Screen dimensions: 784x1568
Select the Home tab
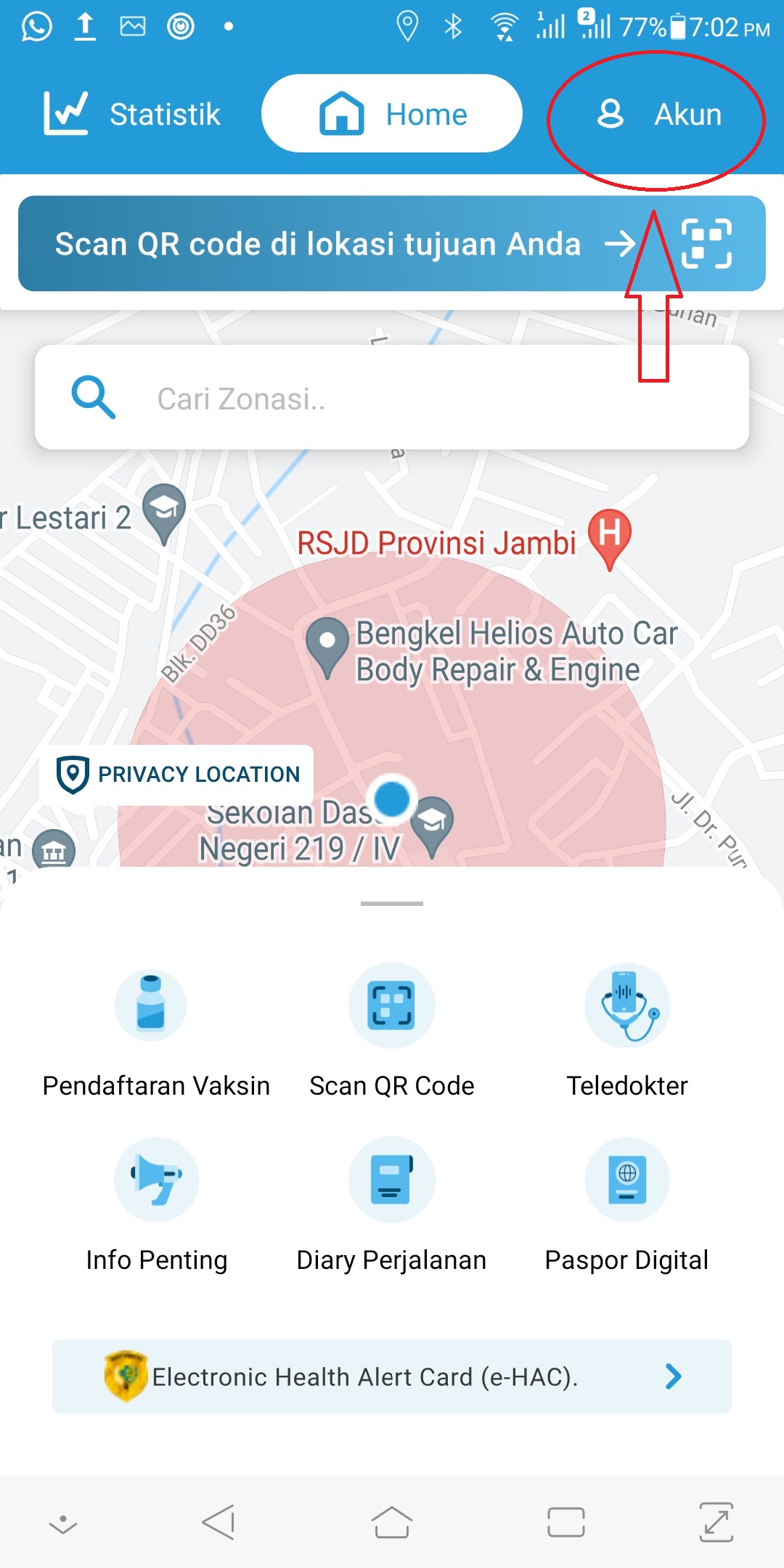(392, 113)
